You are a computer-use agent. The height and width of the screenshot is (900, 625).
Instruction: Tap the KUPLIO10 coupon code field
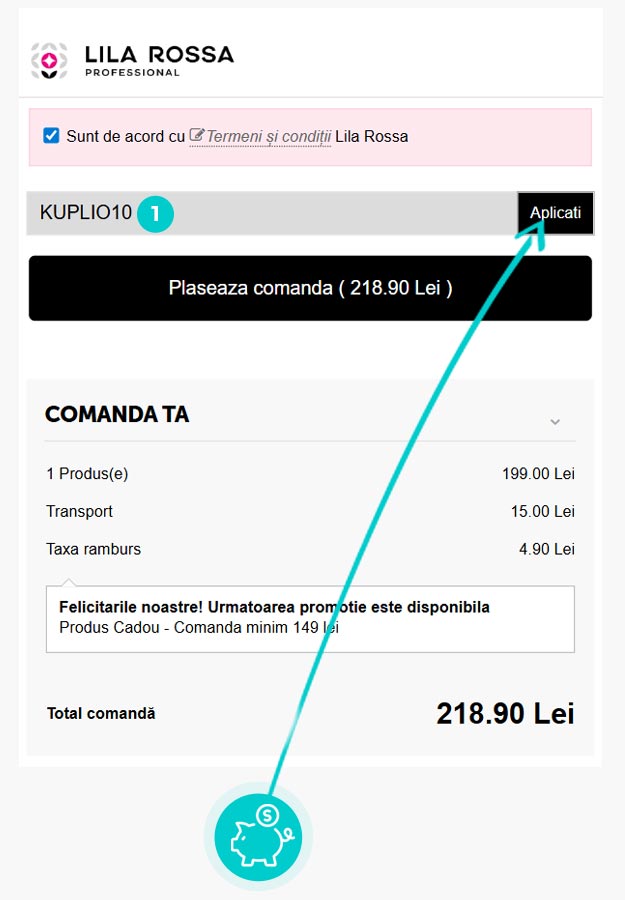pyautogui.click(x=300, y=213)
